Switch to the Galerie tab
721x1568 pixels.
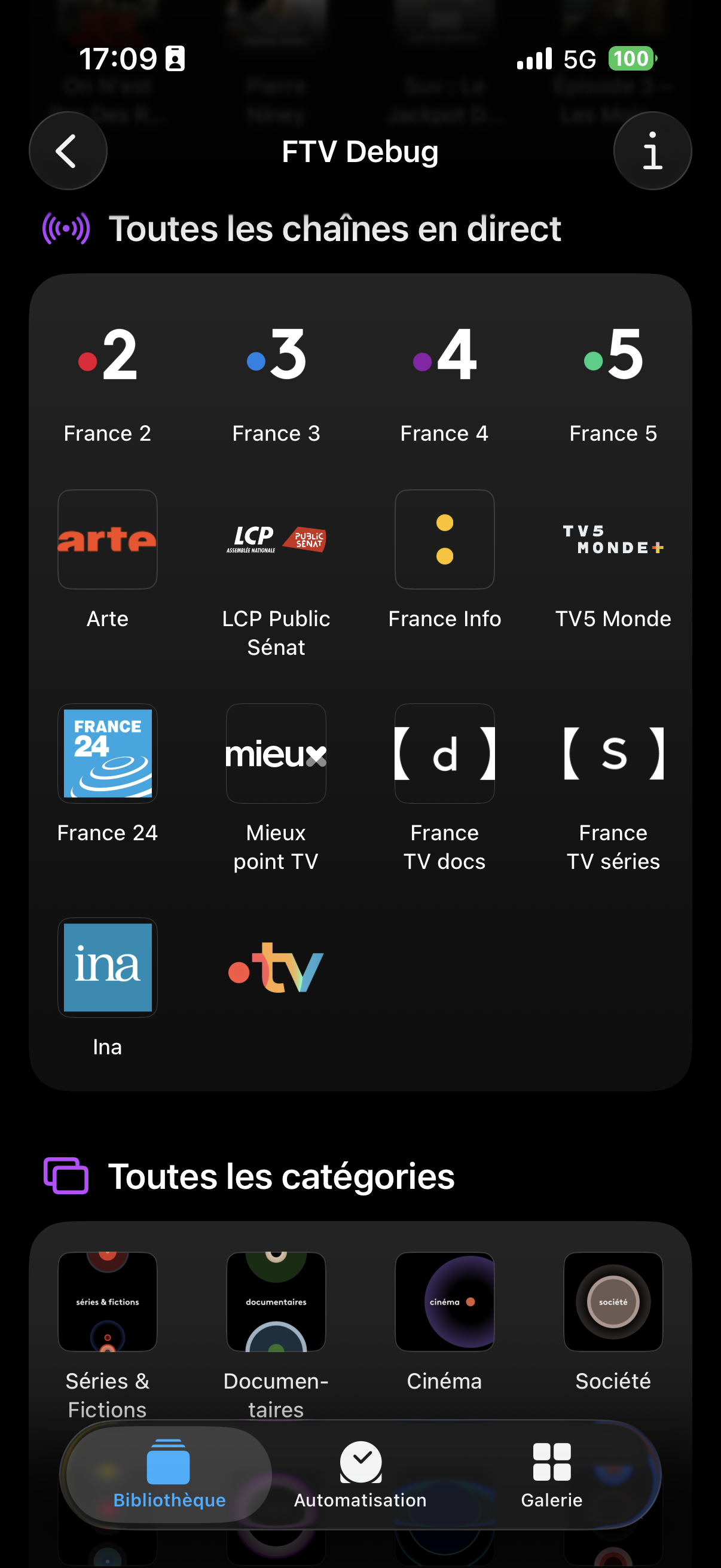(x=551, y=1474)
